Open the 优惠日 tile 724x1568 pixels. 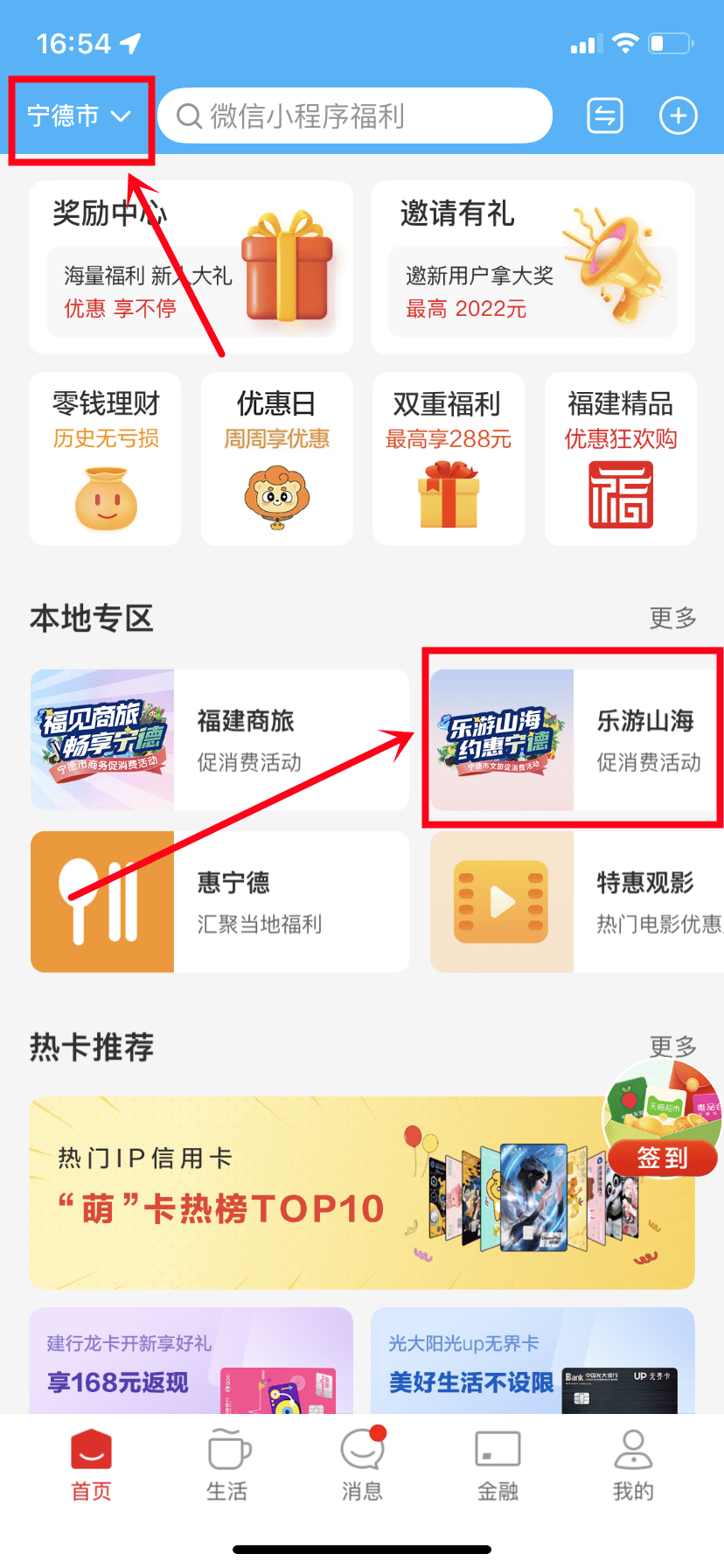coord(276,458)
